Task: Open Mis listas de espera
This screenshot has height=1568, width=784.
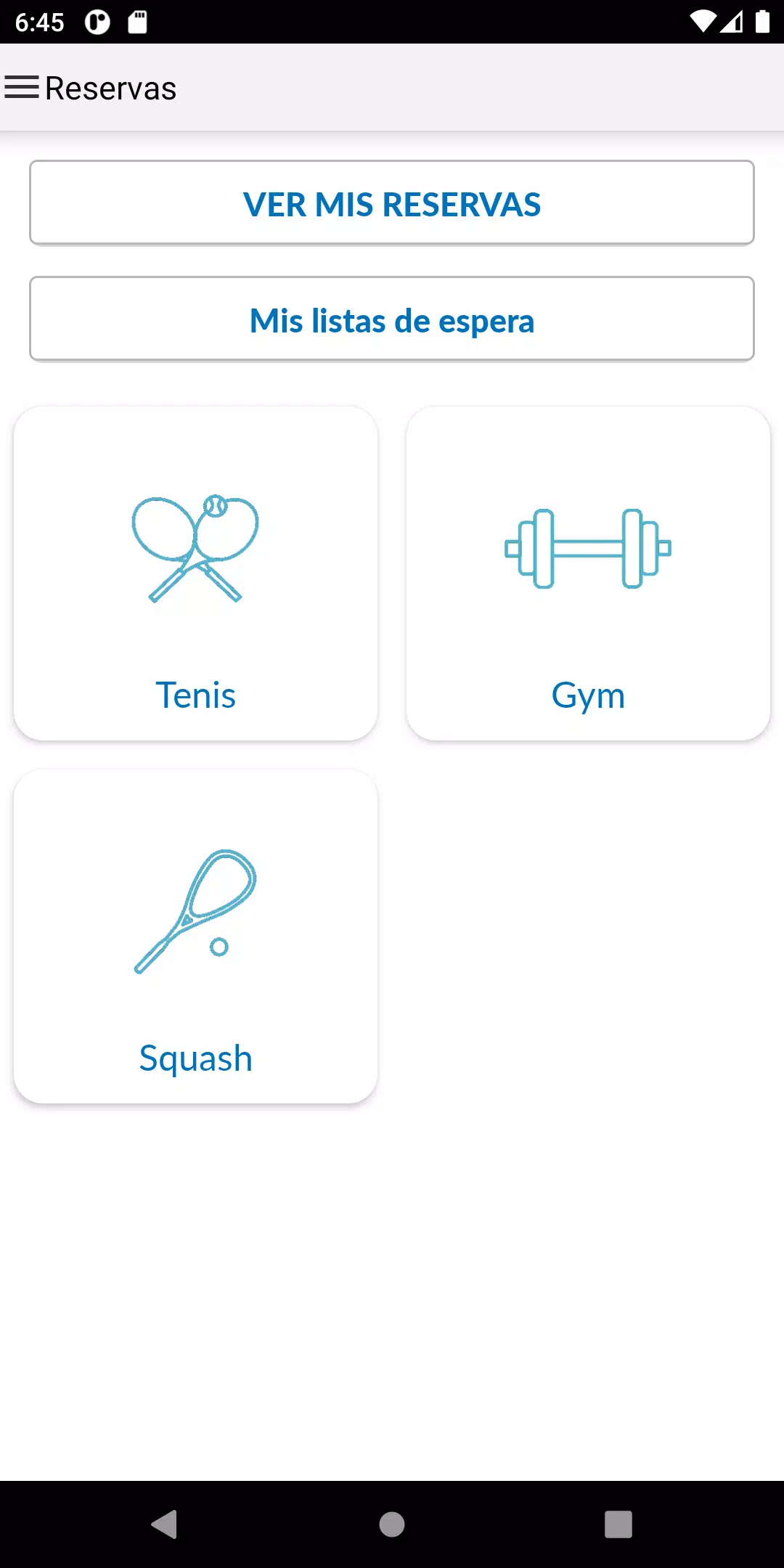Action: tap(392, 319)
